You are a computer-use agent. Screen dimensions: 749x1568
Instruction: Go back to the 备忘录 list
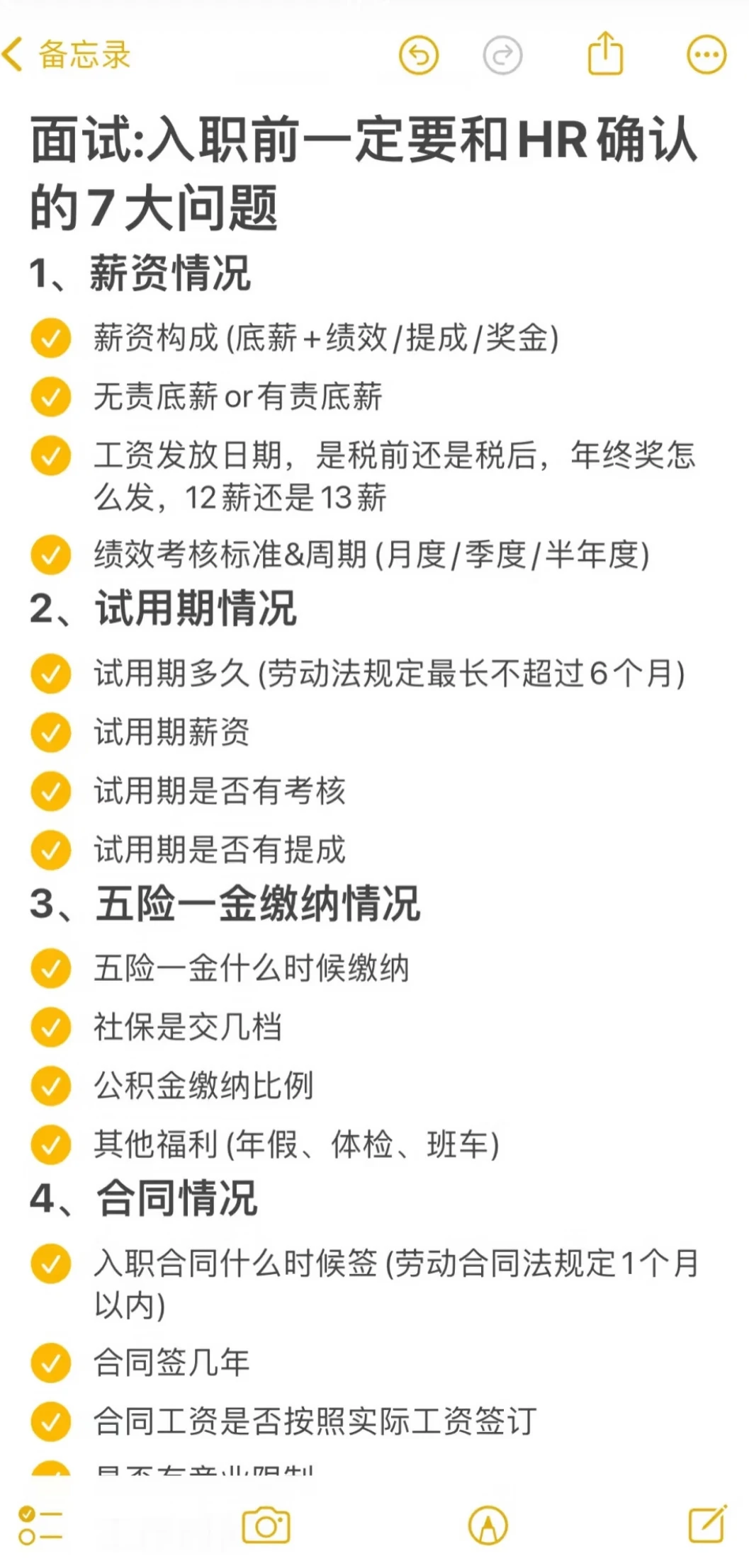pos(67,55)
